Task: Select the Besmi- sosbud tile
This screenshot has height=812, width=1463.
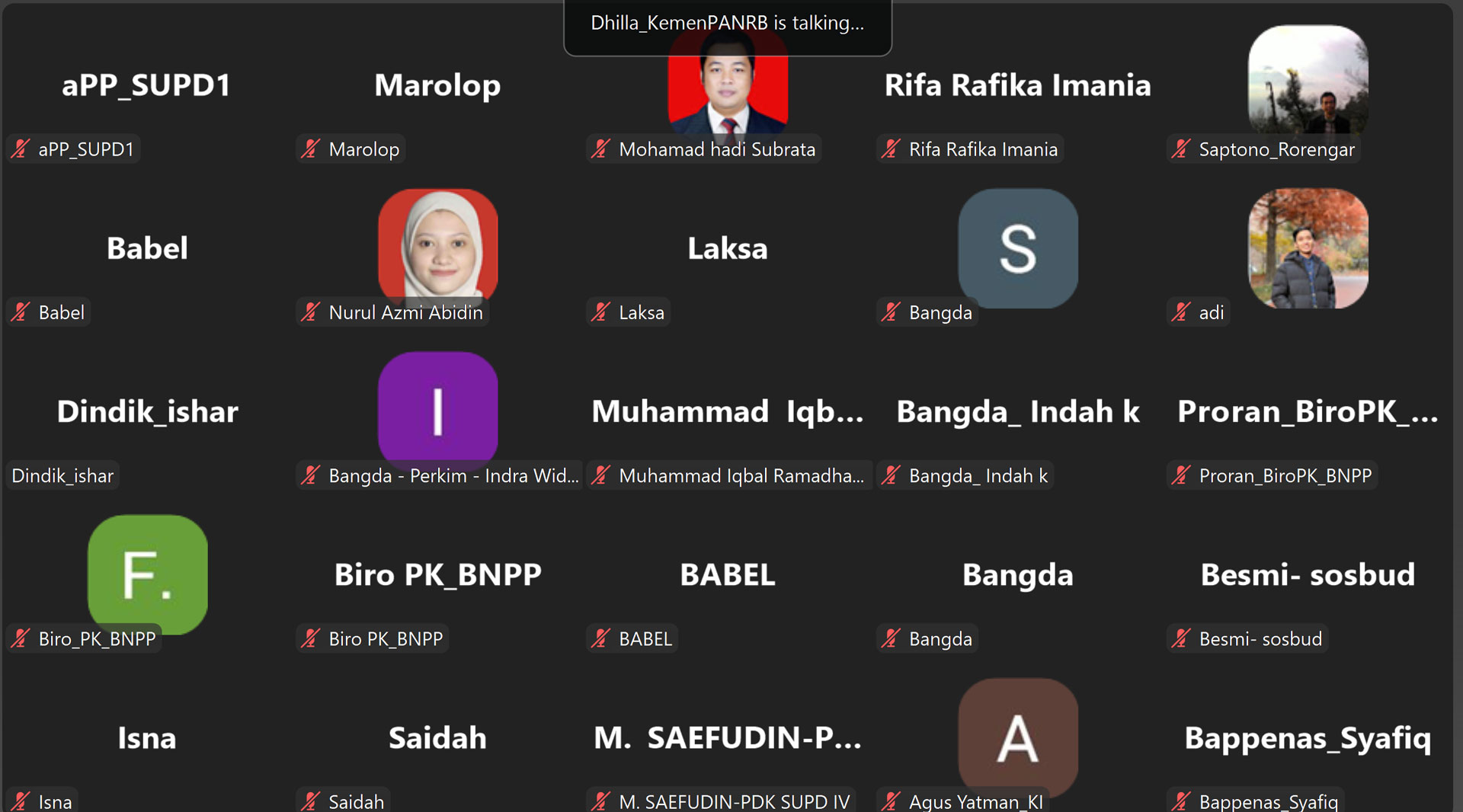Action: pos(1308,574)
